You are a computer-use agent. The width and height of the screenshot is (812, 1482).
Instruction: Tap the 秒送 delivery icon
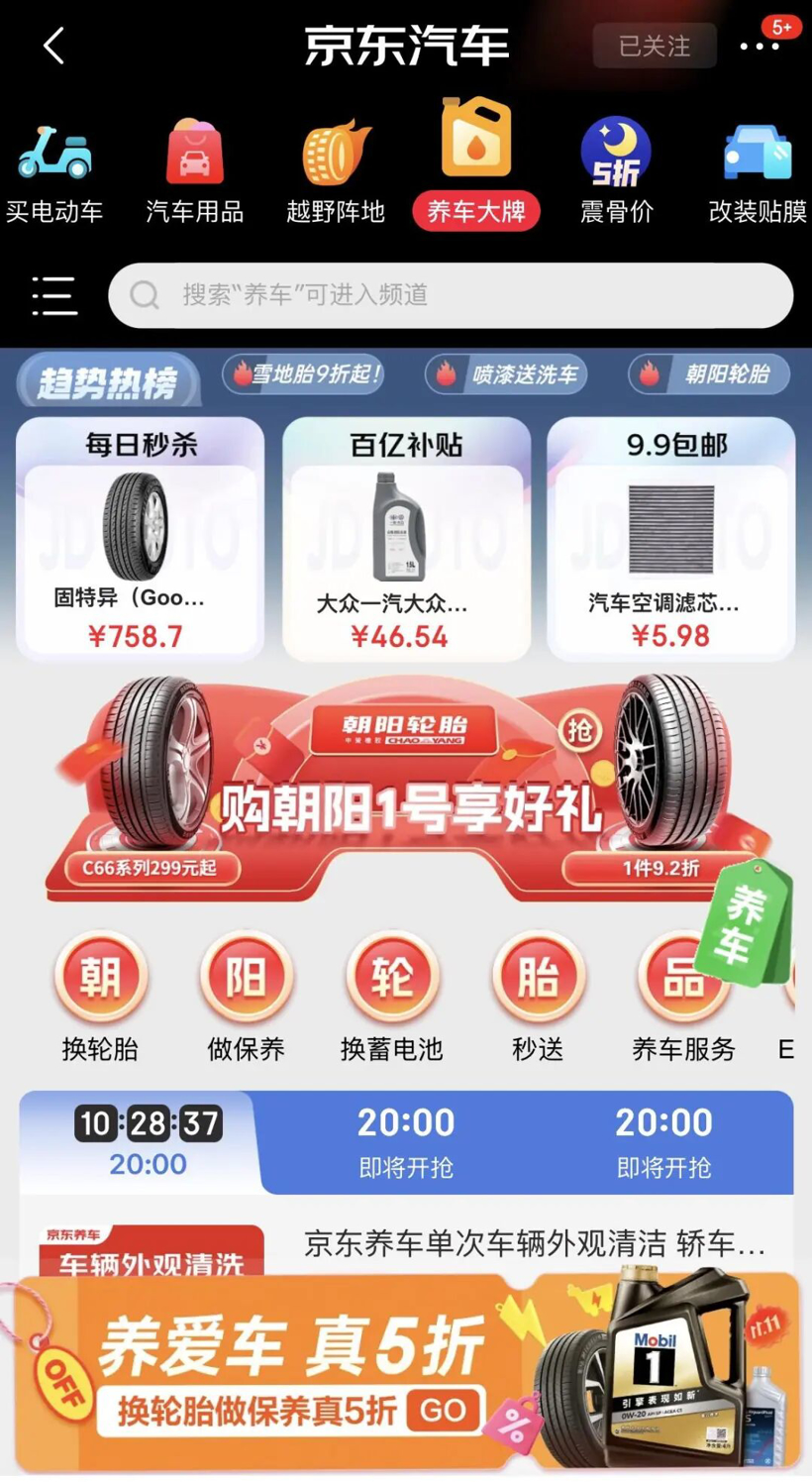(537, 978)
